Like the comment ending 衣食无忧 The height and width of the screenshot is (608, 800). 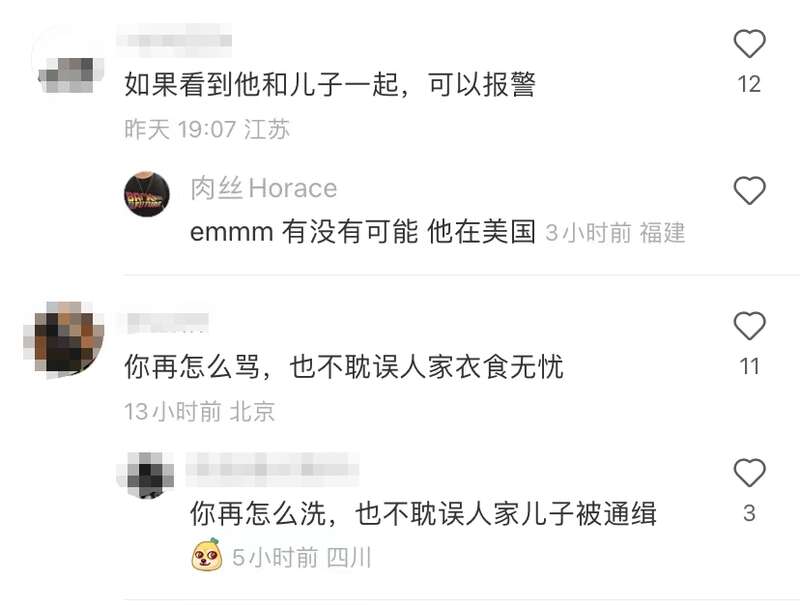(749, 326)
